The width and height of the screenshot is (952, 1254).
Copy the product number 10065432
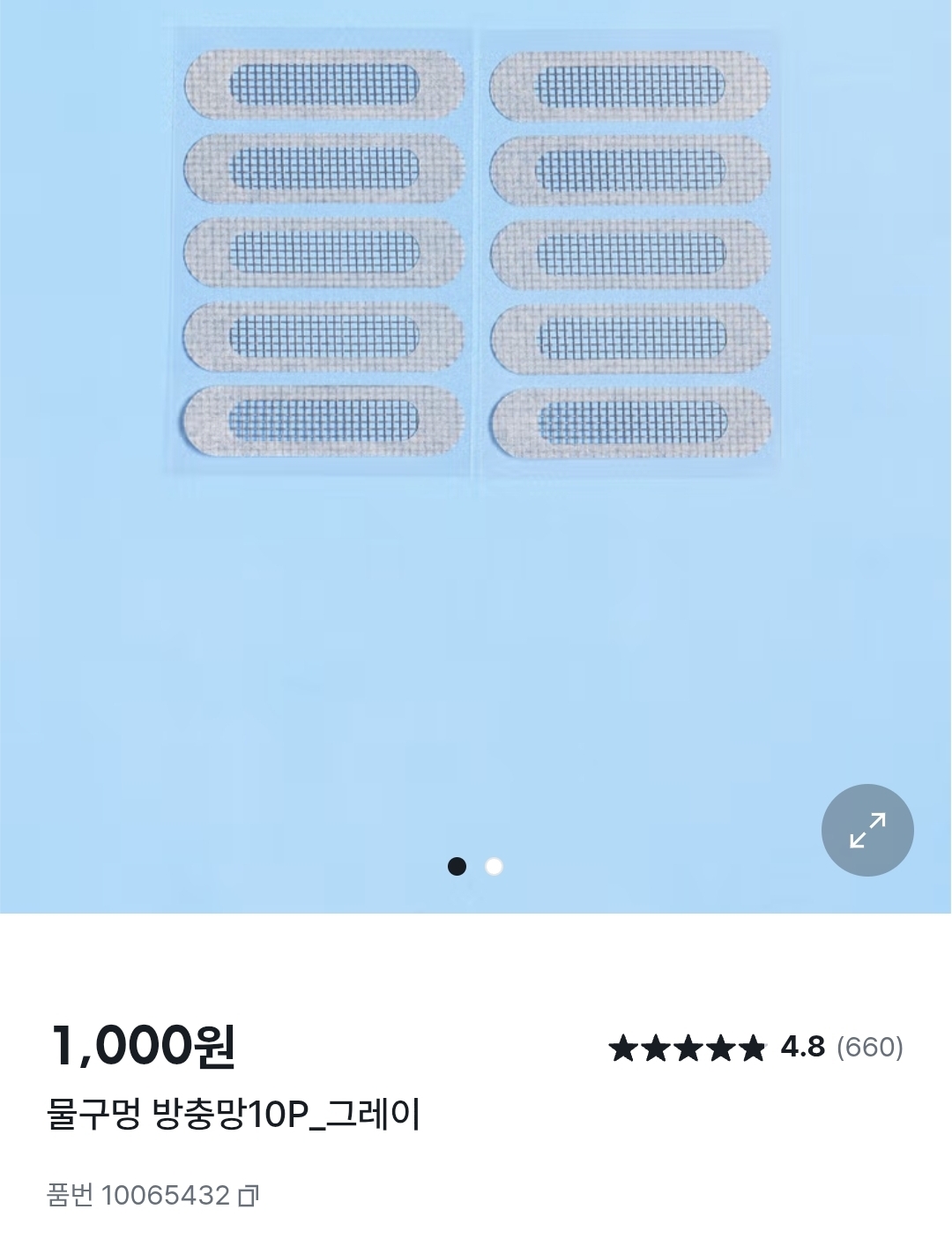pos(249,1196)
